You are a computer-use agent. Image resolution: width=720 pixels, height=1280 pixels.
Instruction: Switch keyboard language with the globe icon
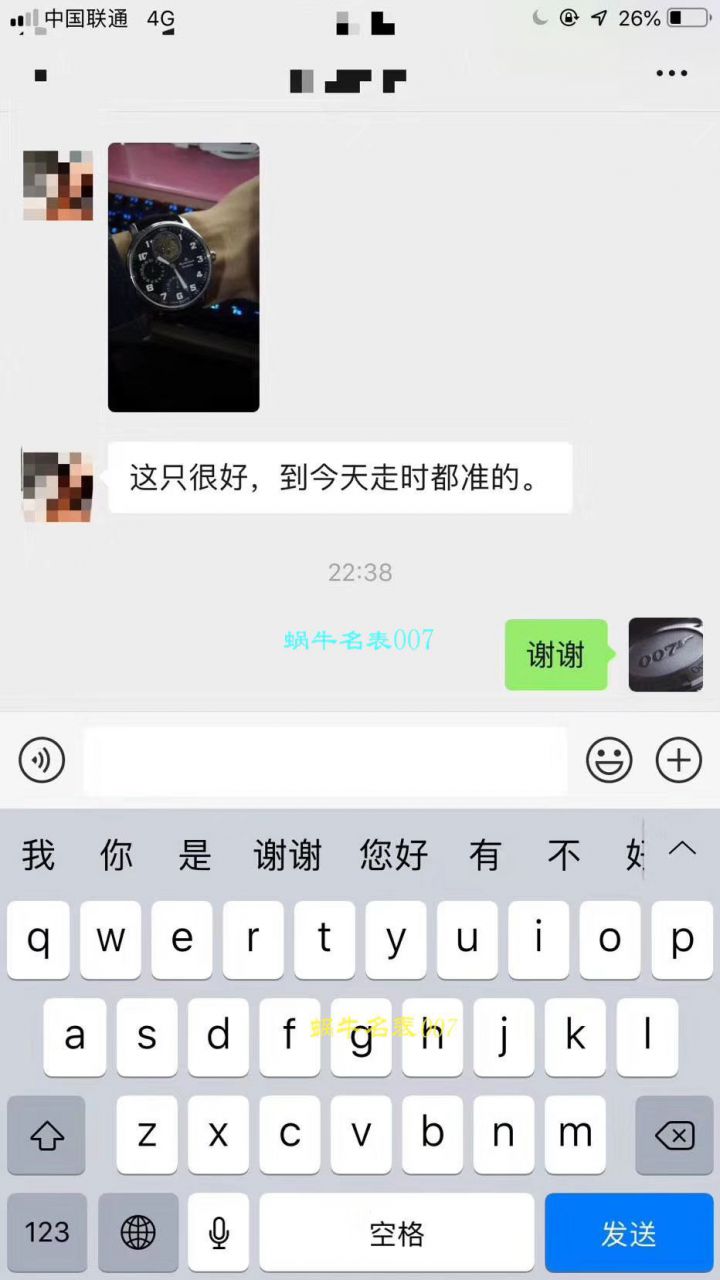click(x=138, y=1232)
